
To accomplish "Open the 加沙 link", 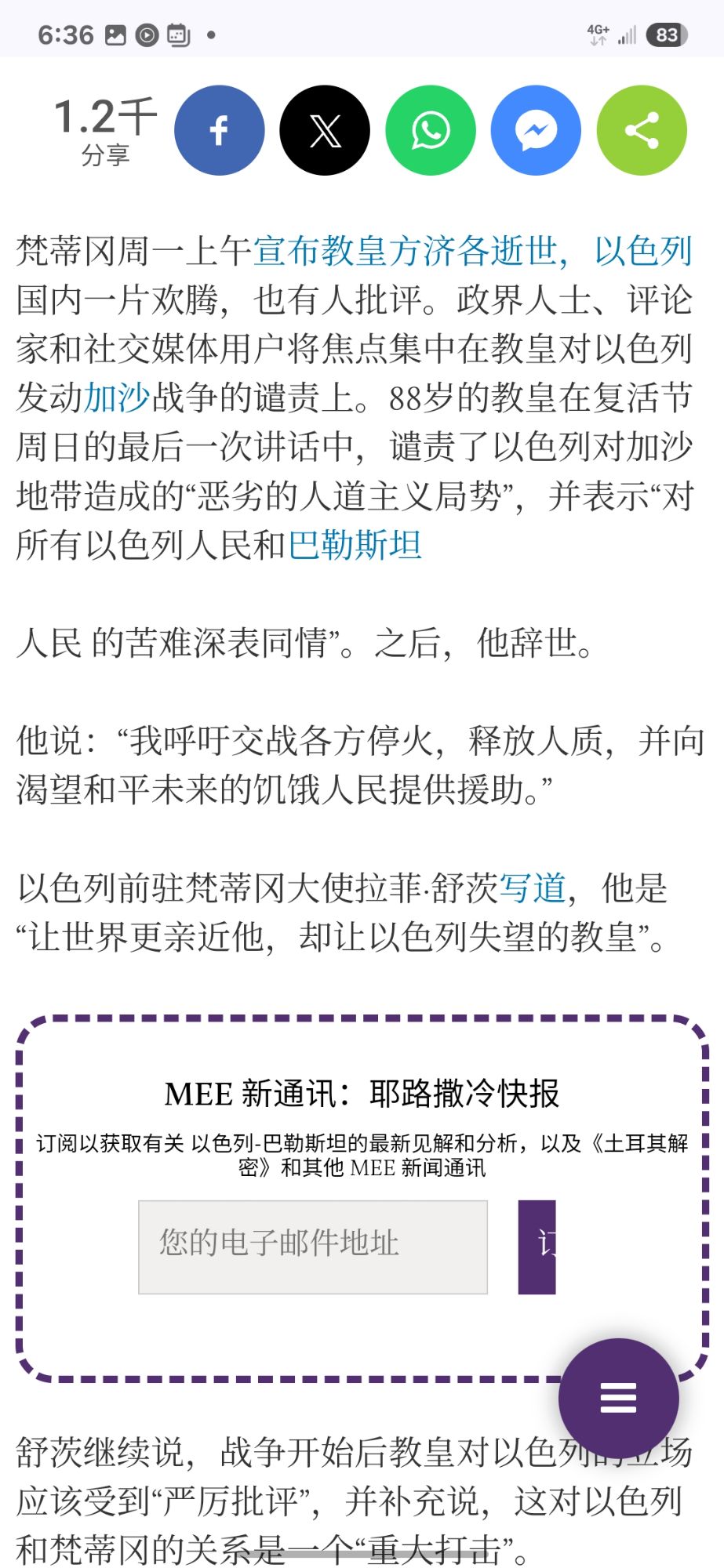I will (x=117, y=397).
